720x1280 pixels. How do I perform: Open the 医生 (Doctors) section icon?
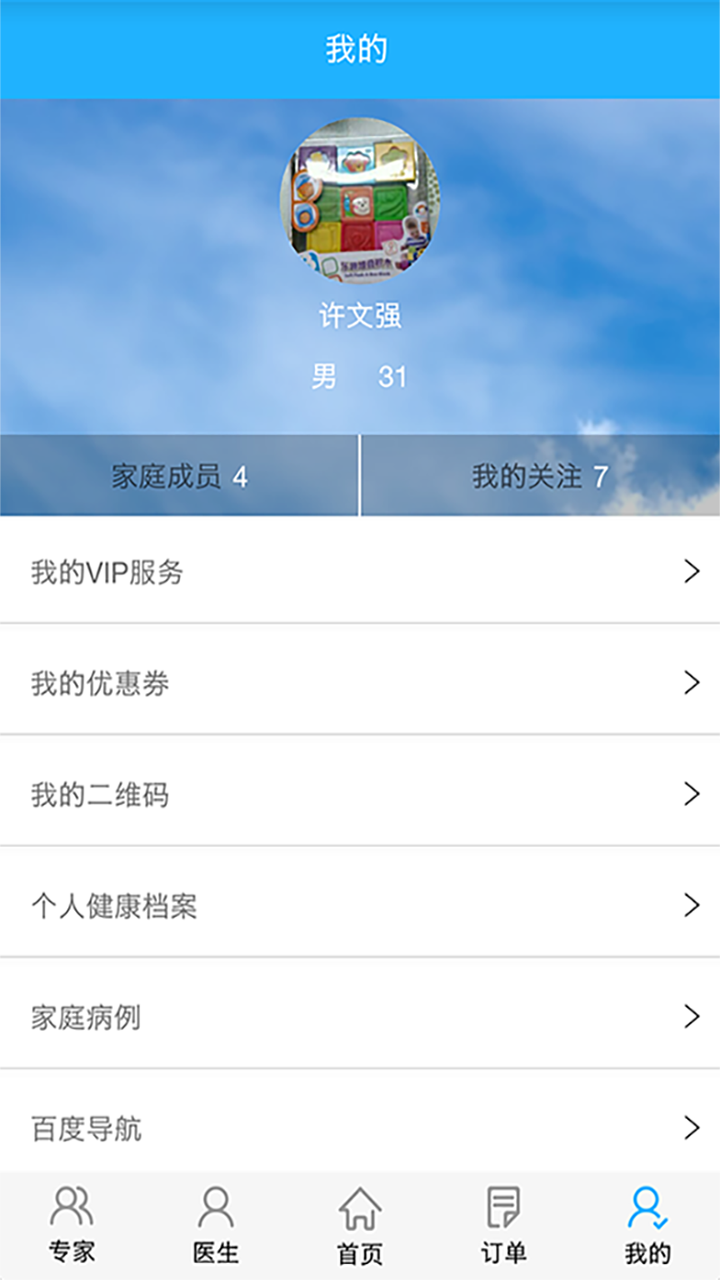pyautogui.click(x=213, y=1210)
